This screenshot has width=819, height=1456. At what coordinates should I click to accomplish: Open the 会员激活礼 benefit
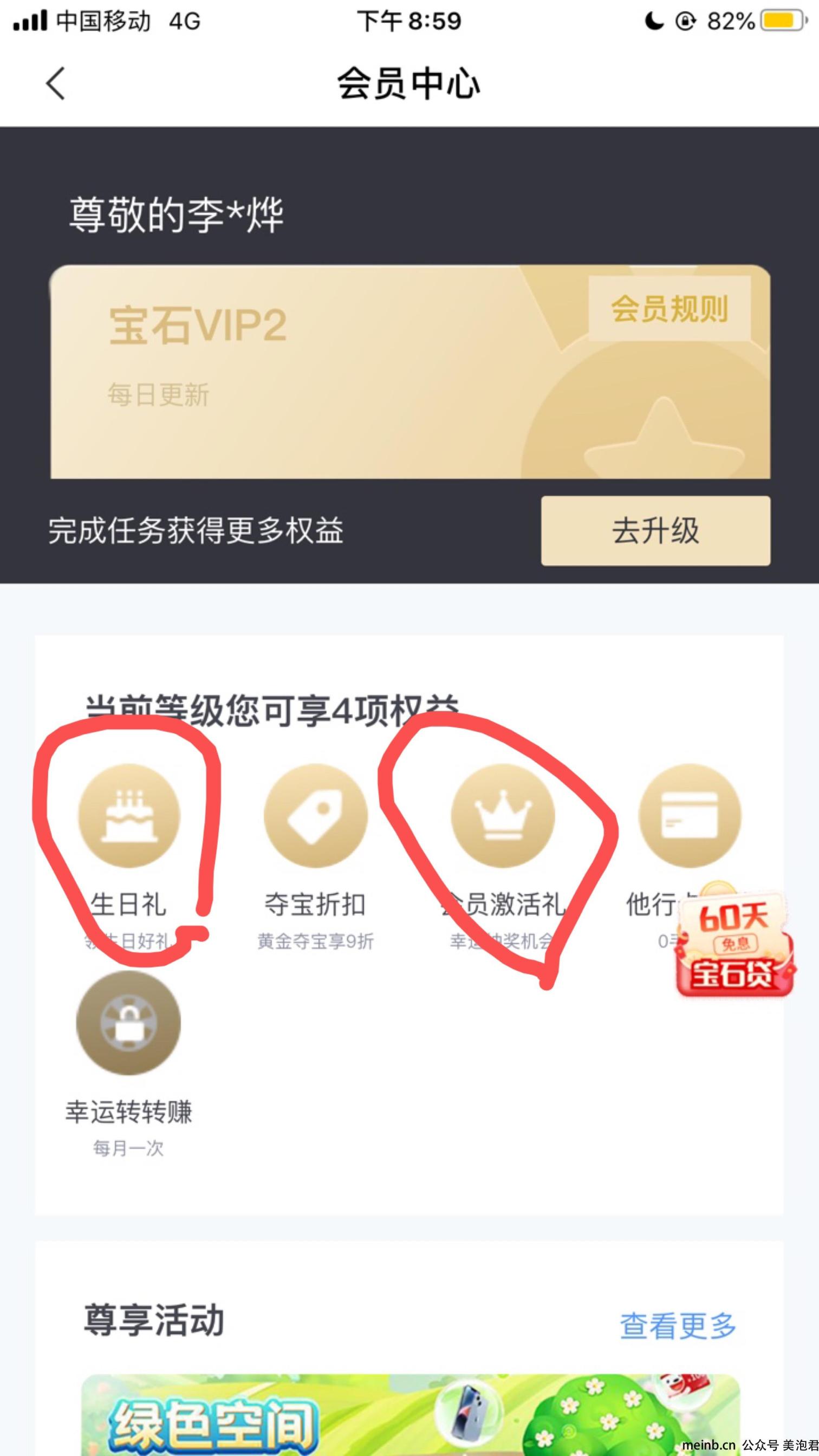(x=503, y=816)
